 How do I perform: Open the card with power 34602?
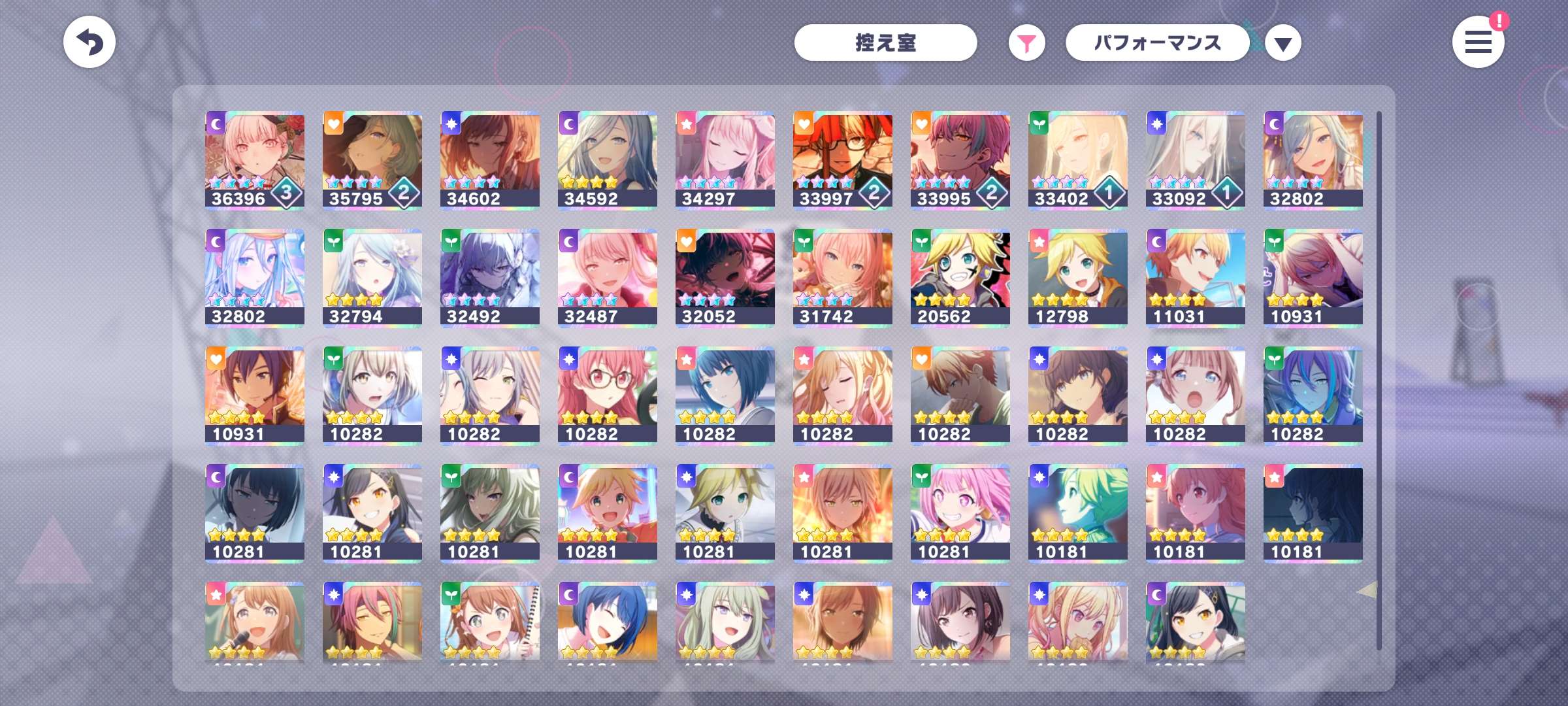click(x=490, y=160)
